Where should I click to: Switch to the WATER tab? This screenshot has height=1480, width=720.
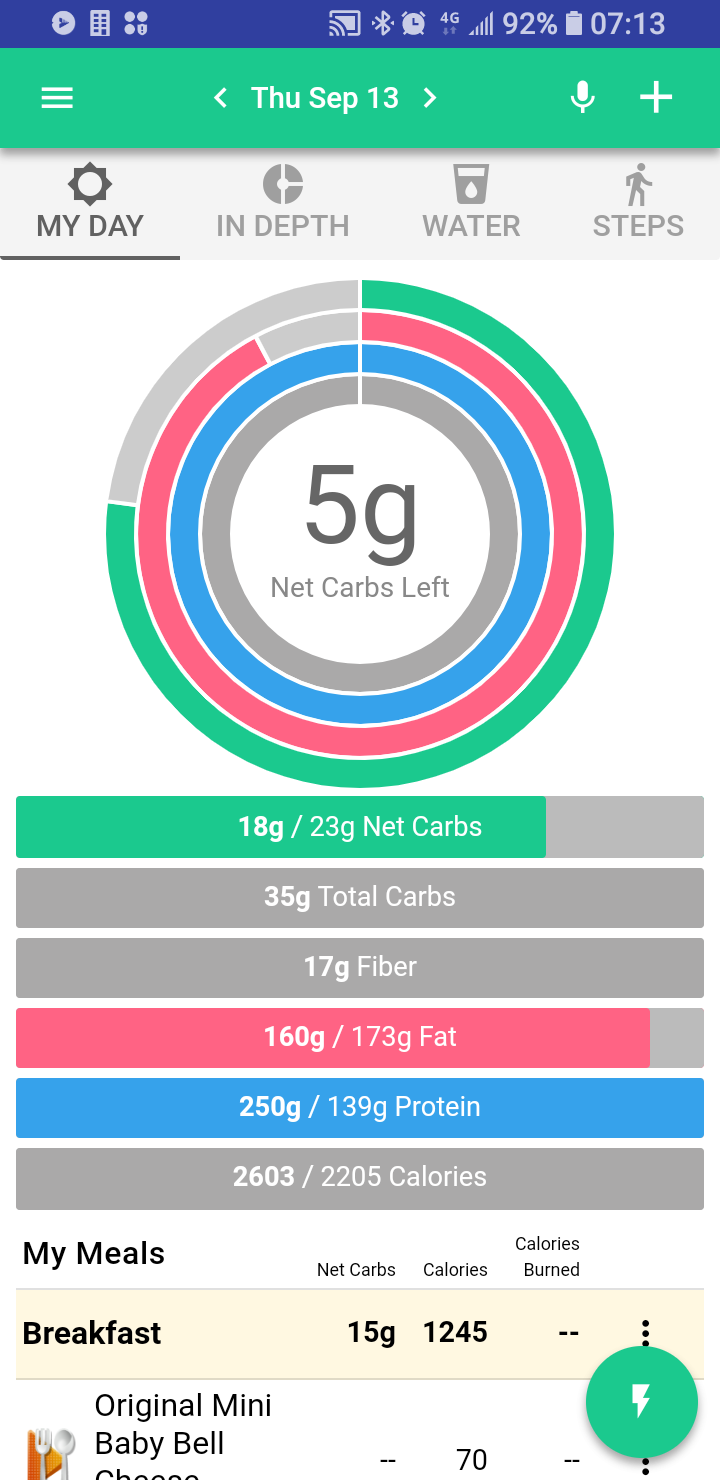click(471, 204)
